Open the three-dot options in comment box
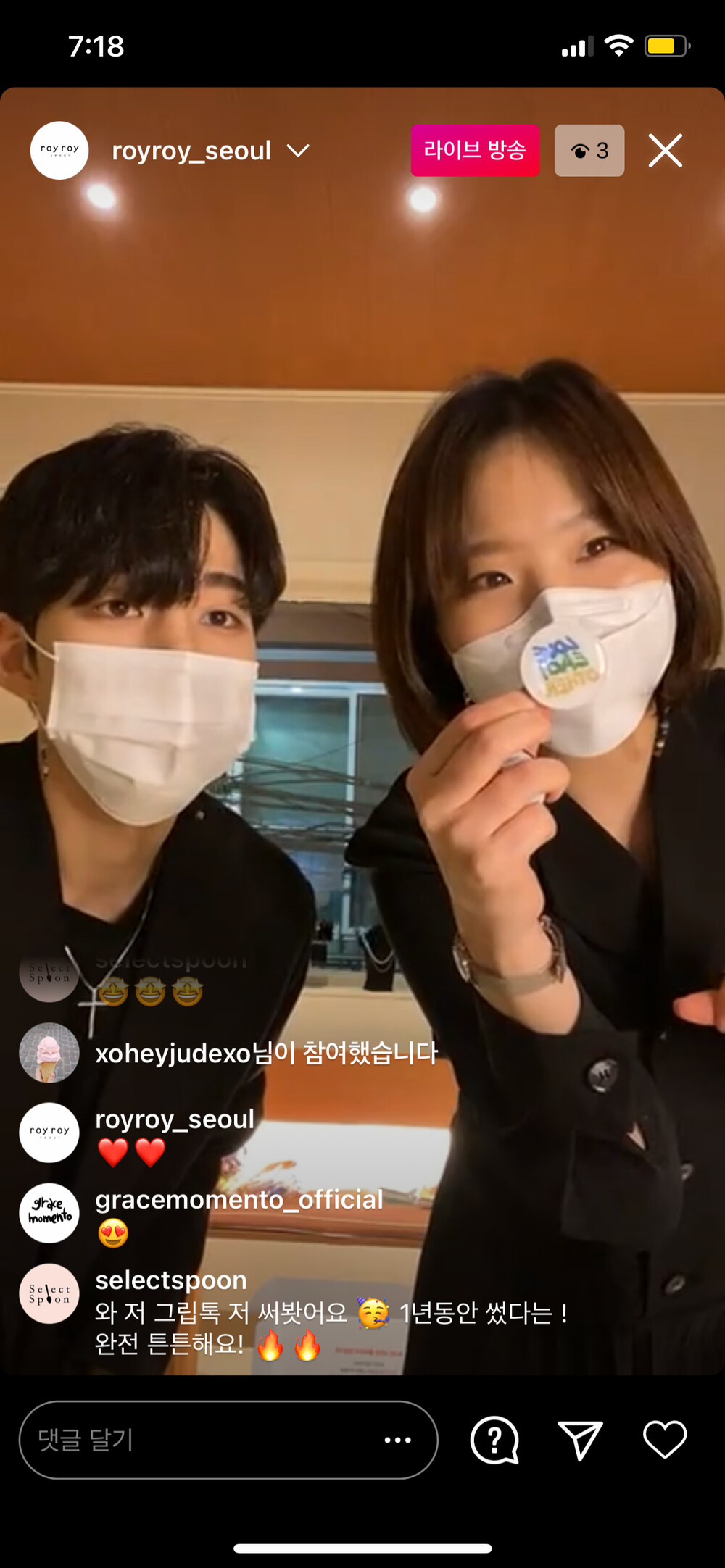Viewport: 725px width, 1568px height. 397,1440
